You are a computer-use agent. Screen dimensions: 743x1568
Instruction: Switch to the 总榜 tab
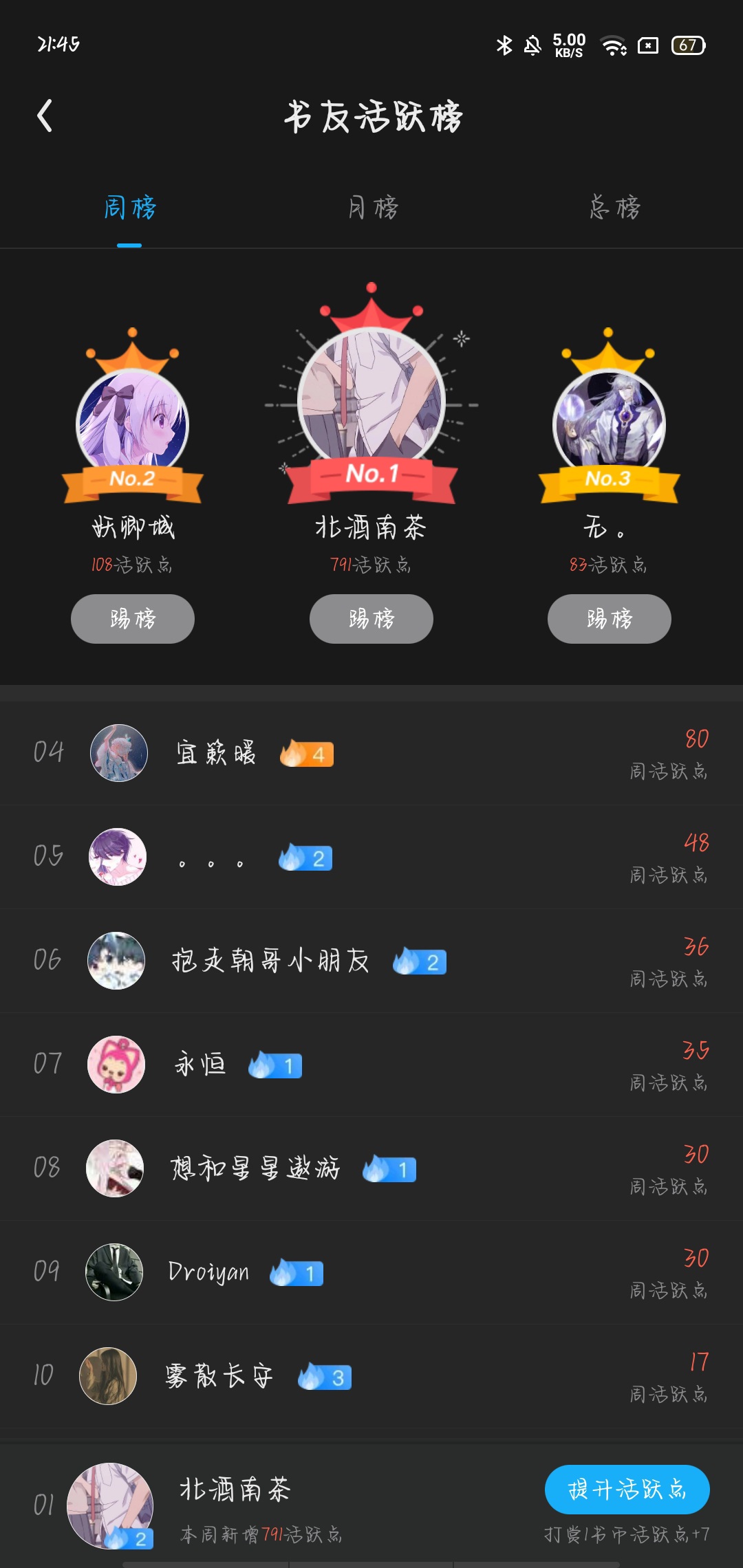coord(614,208)
